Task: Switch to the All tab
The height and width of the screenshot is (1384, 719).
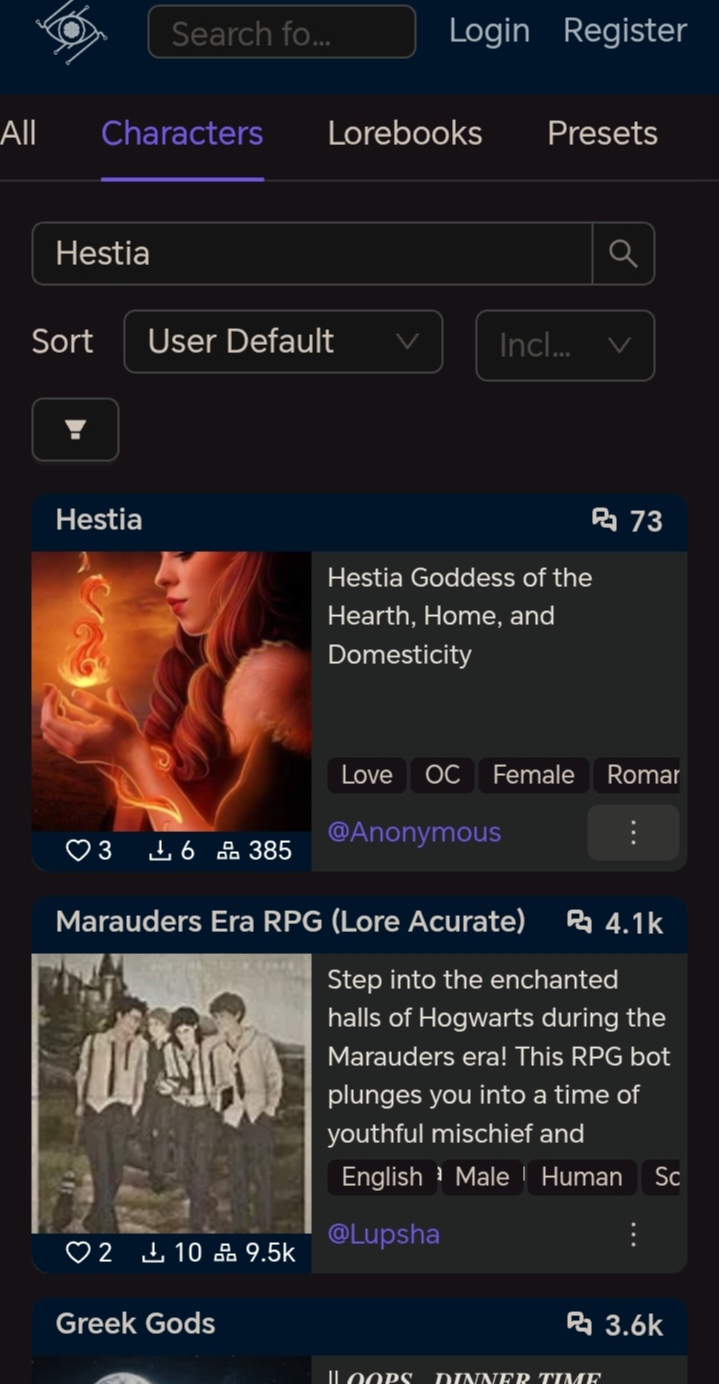Action: [18, 133]
